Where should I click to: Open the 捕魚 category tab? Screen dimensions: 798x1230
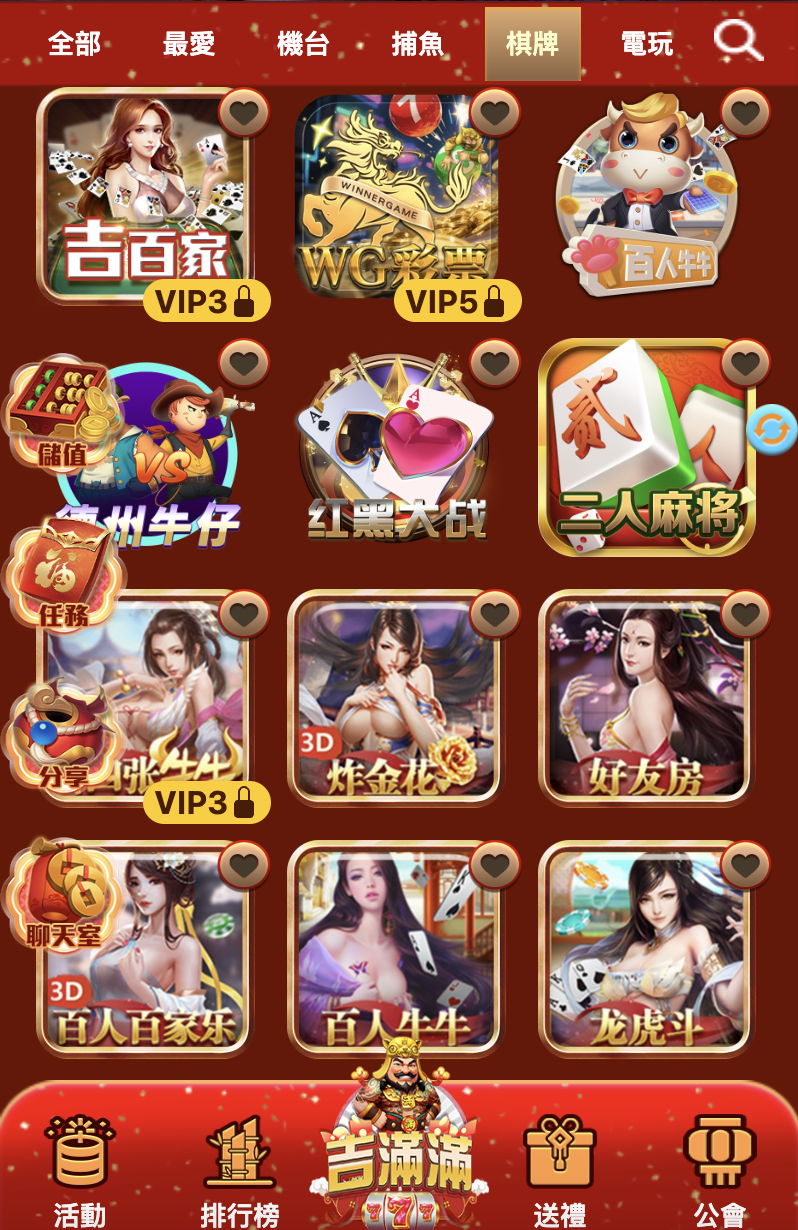[418, 44]
